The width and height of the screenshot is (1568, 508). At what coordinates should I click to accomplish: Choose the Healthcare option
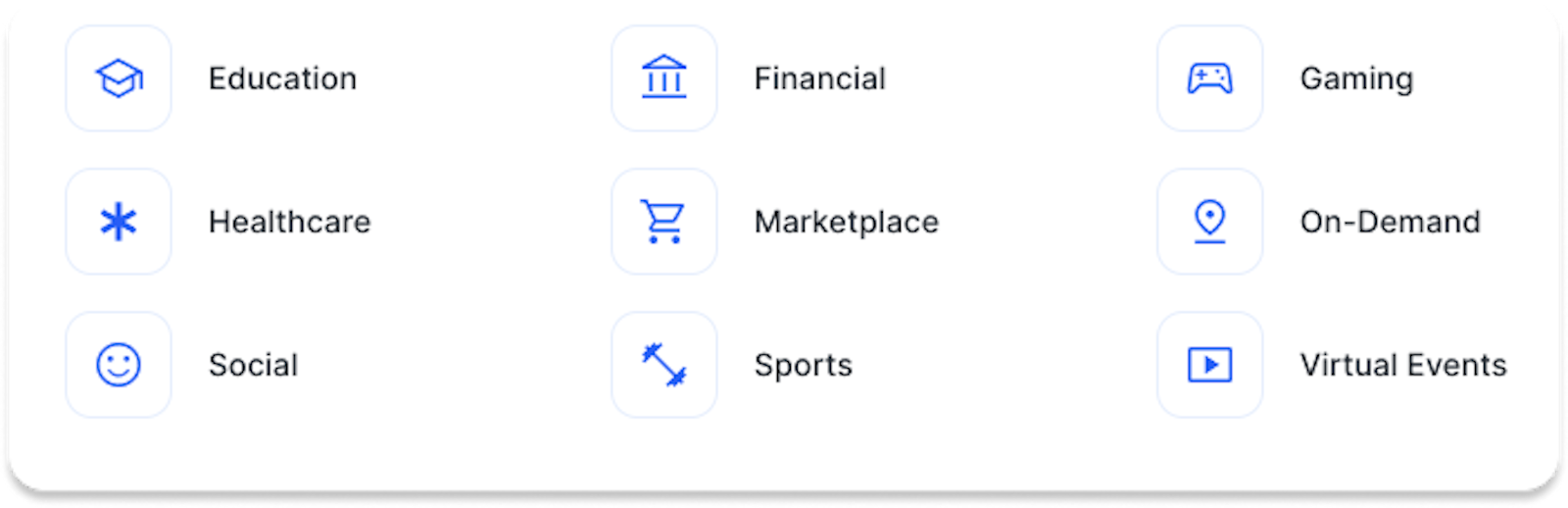click(x=289, y=222)
